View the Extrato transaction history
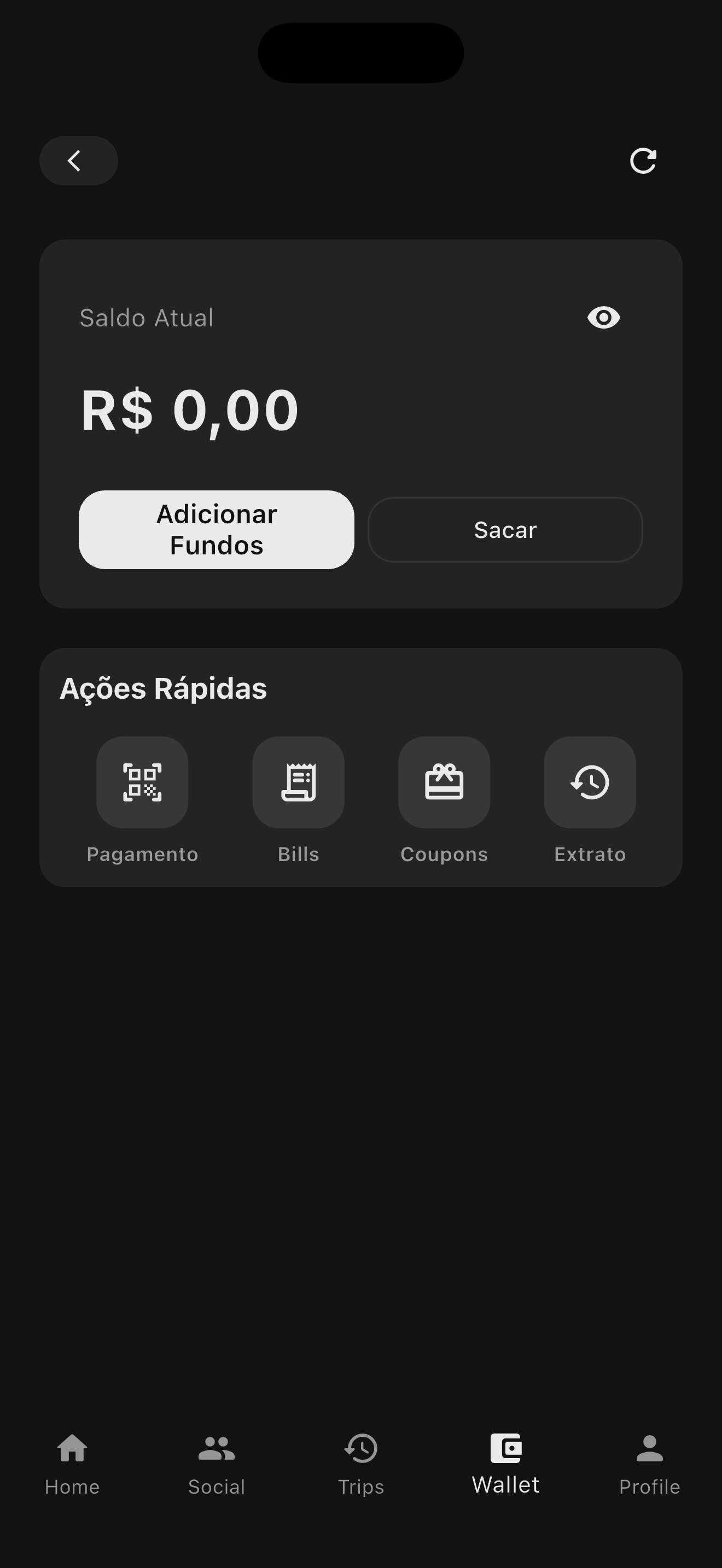The width and height of the screenshot is (722, 1568). (589, 782)
